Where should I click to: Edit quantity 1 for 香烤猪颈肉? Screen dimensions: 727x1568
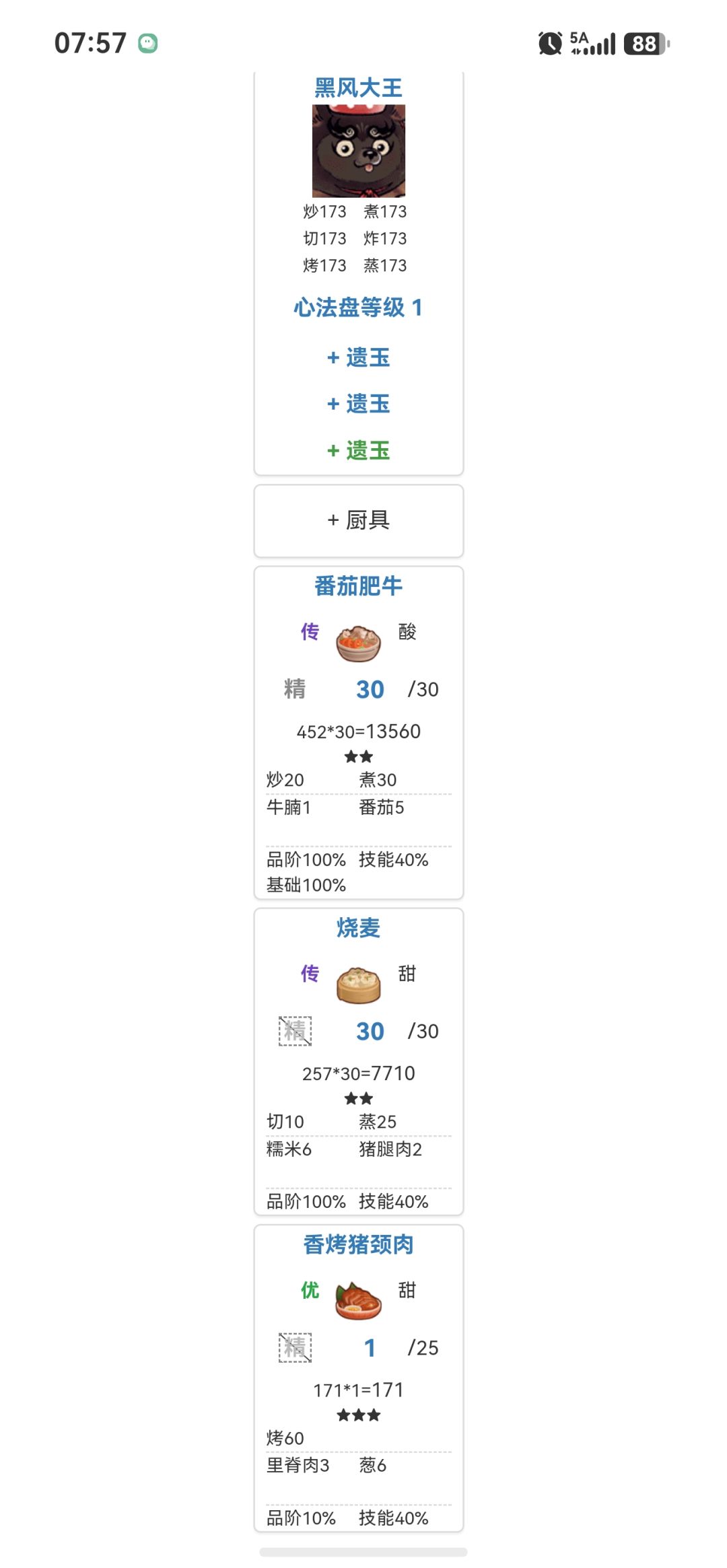pos(370,1348)
